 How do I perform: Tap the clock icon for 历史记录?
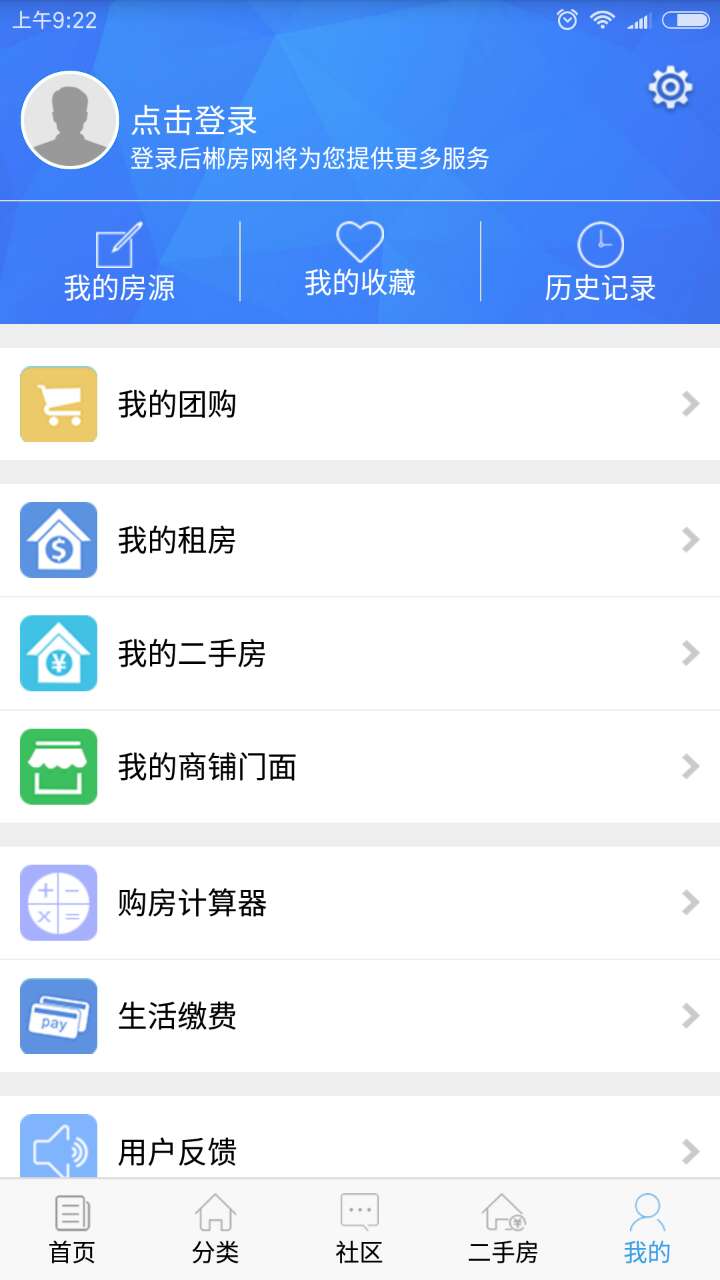pos(598,243)
